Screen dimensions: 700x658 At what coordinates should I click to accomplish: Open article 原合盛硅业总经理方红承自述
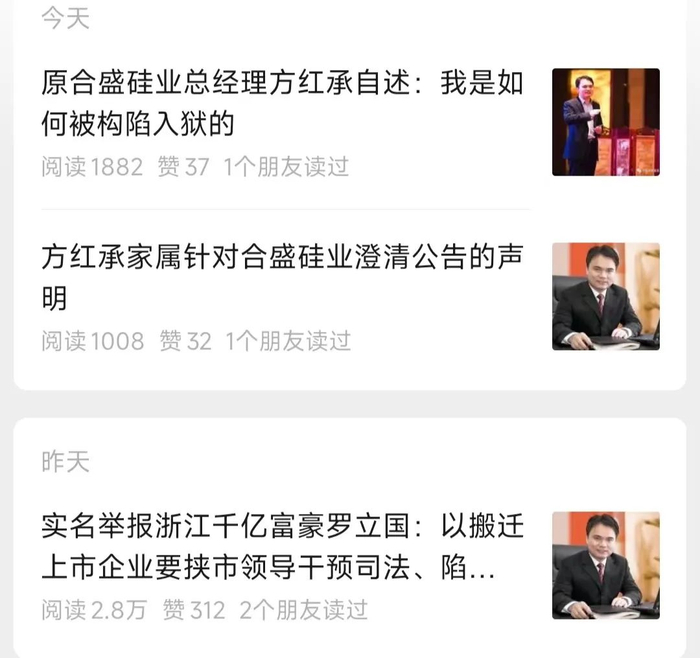(x=282, y=103)
